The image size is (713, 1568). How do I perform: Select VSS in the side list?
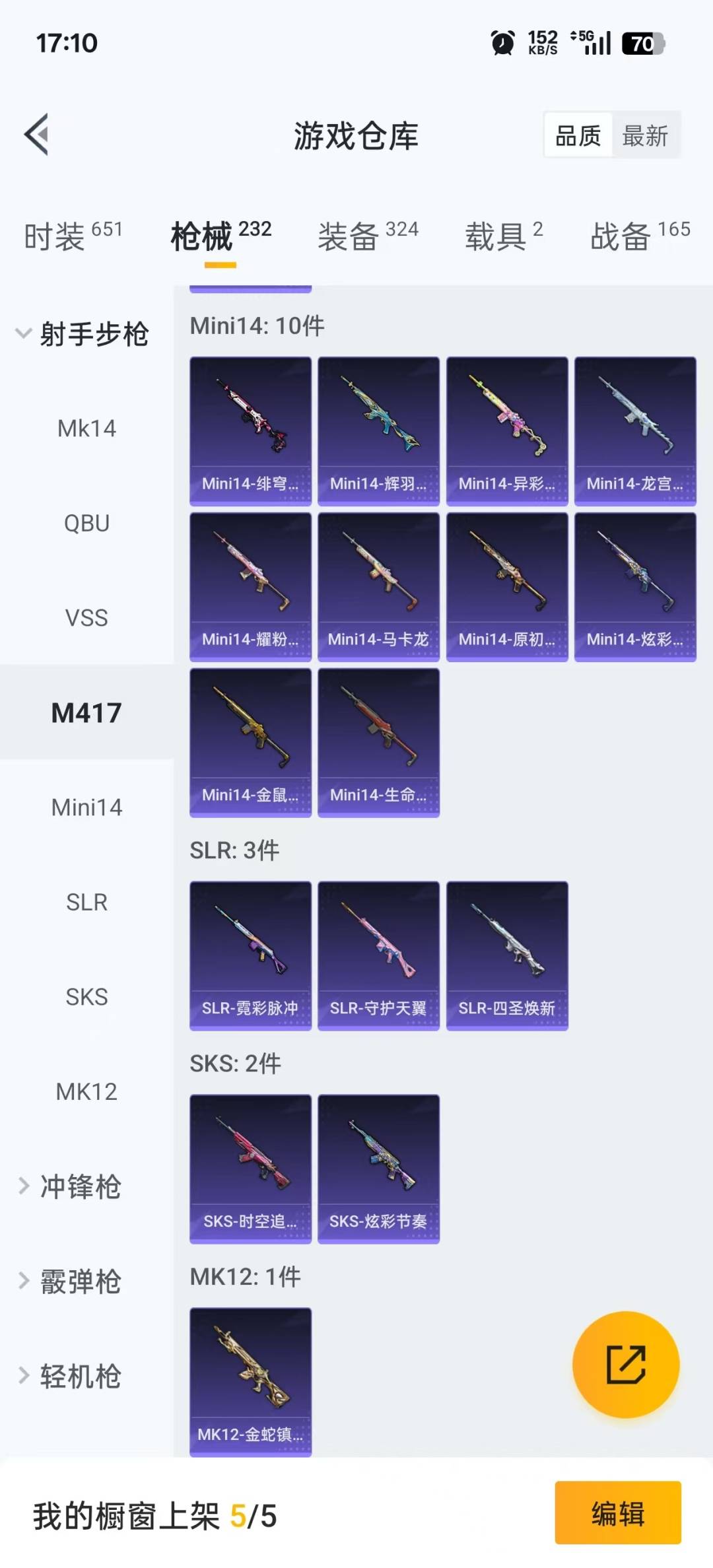[x=86, y=618]
